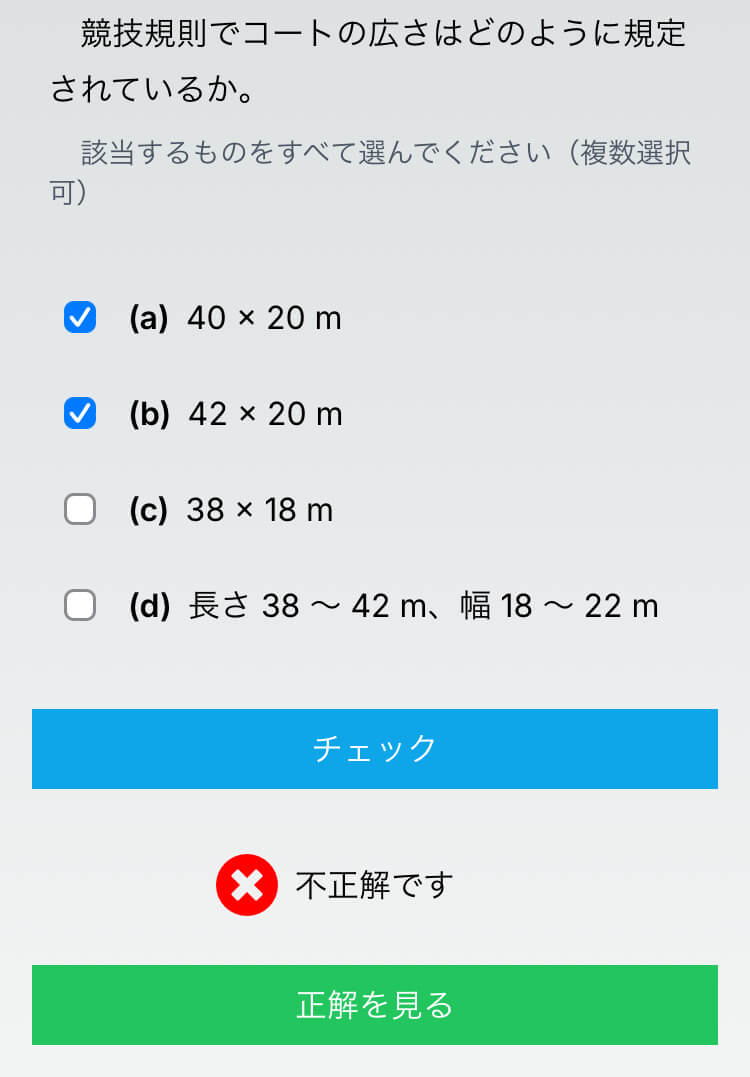
Task: Toggle the checkbox next to (a)
Action: [x=79, y=317]
